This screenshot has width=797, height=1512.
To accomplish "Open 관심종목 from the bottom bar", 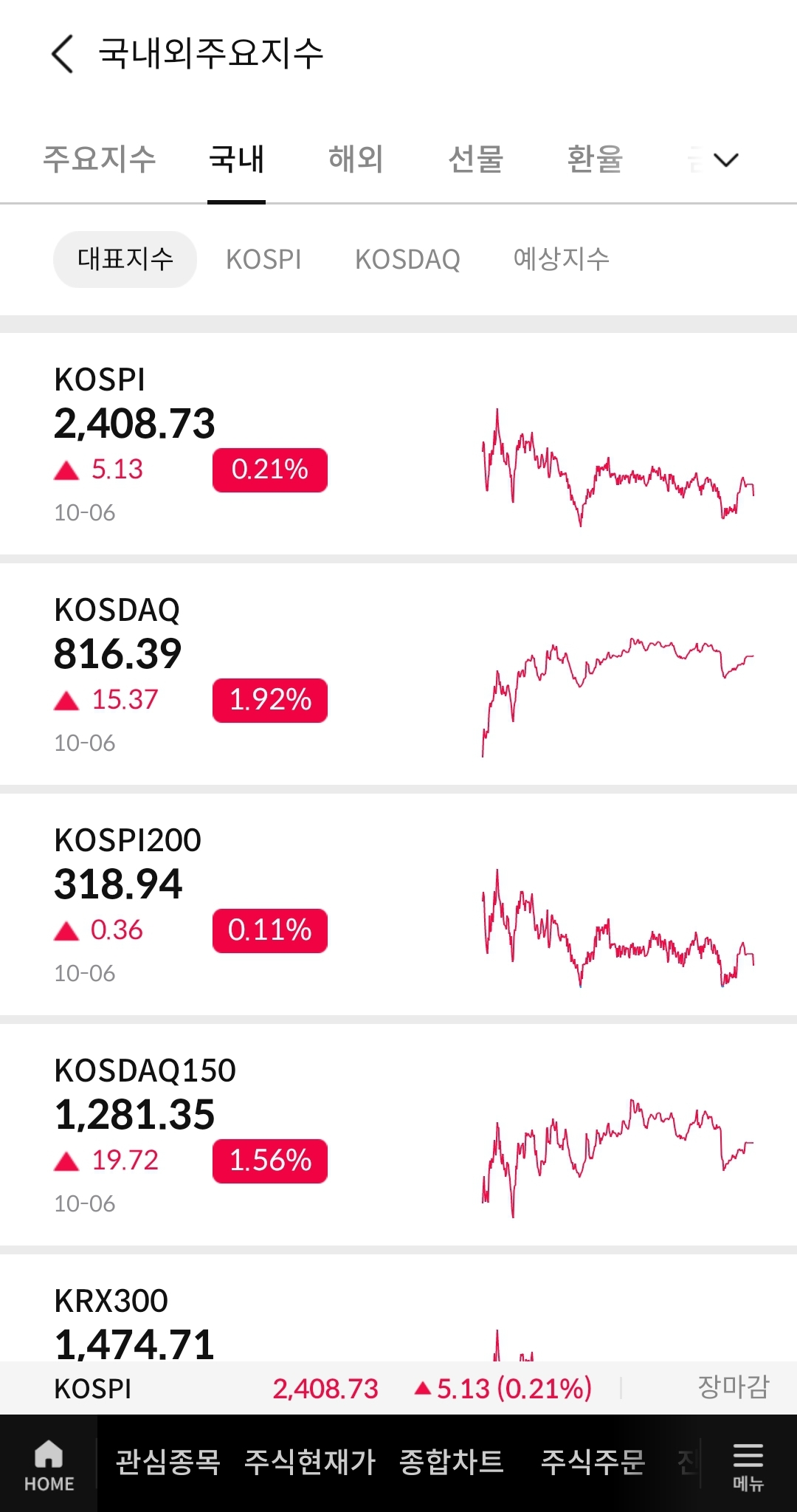I will pos(168,1463).
